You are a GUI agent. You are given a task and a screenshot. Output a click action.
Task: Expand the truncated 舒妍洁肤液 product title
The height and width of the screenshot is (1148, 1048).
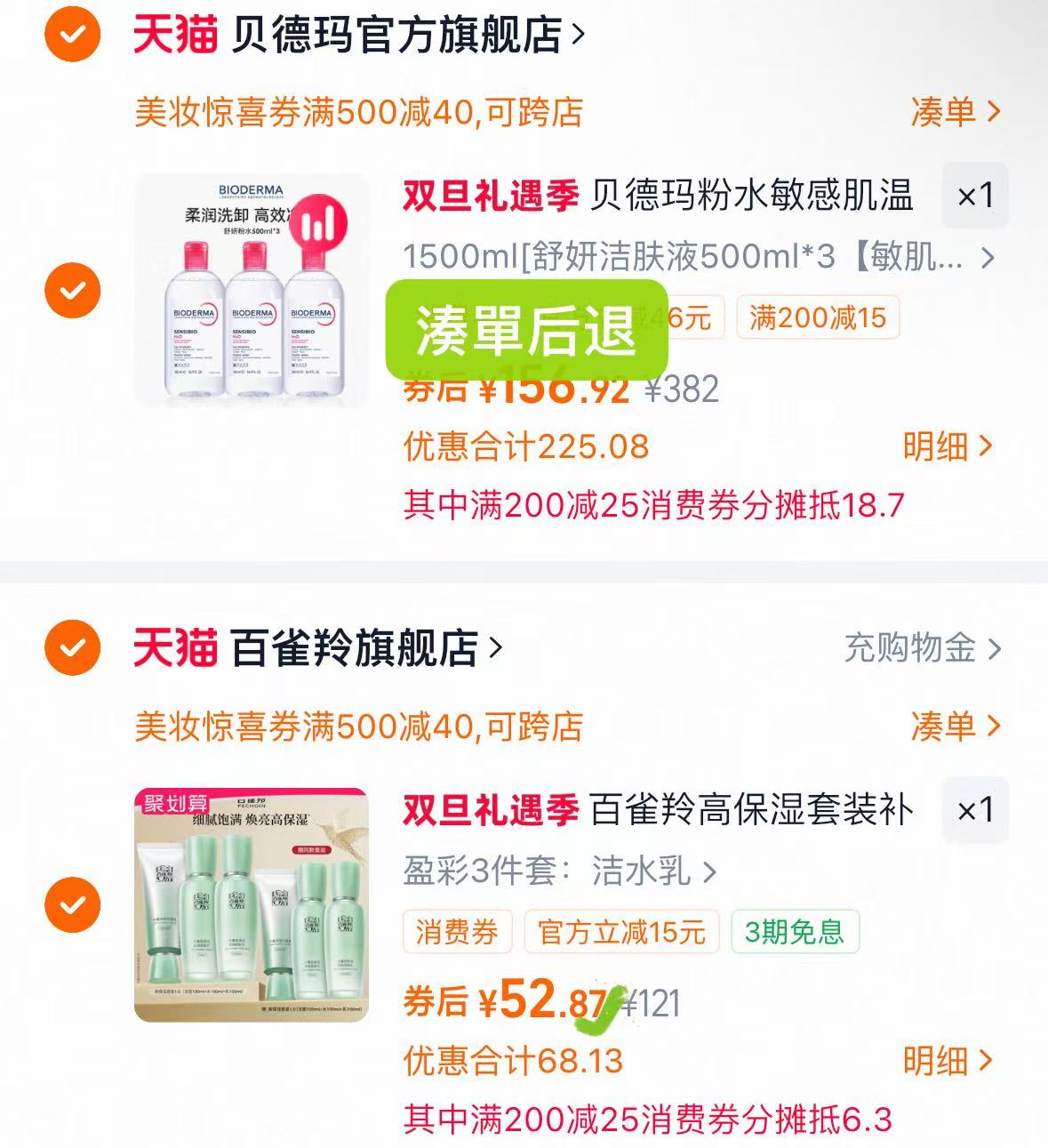[x=693, y=257]
